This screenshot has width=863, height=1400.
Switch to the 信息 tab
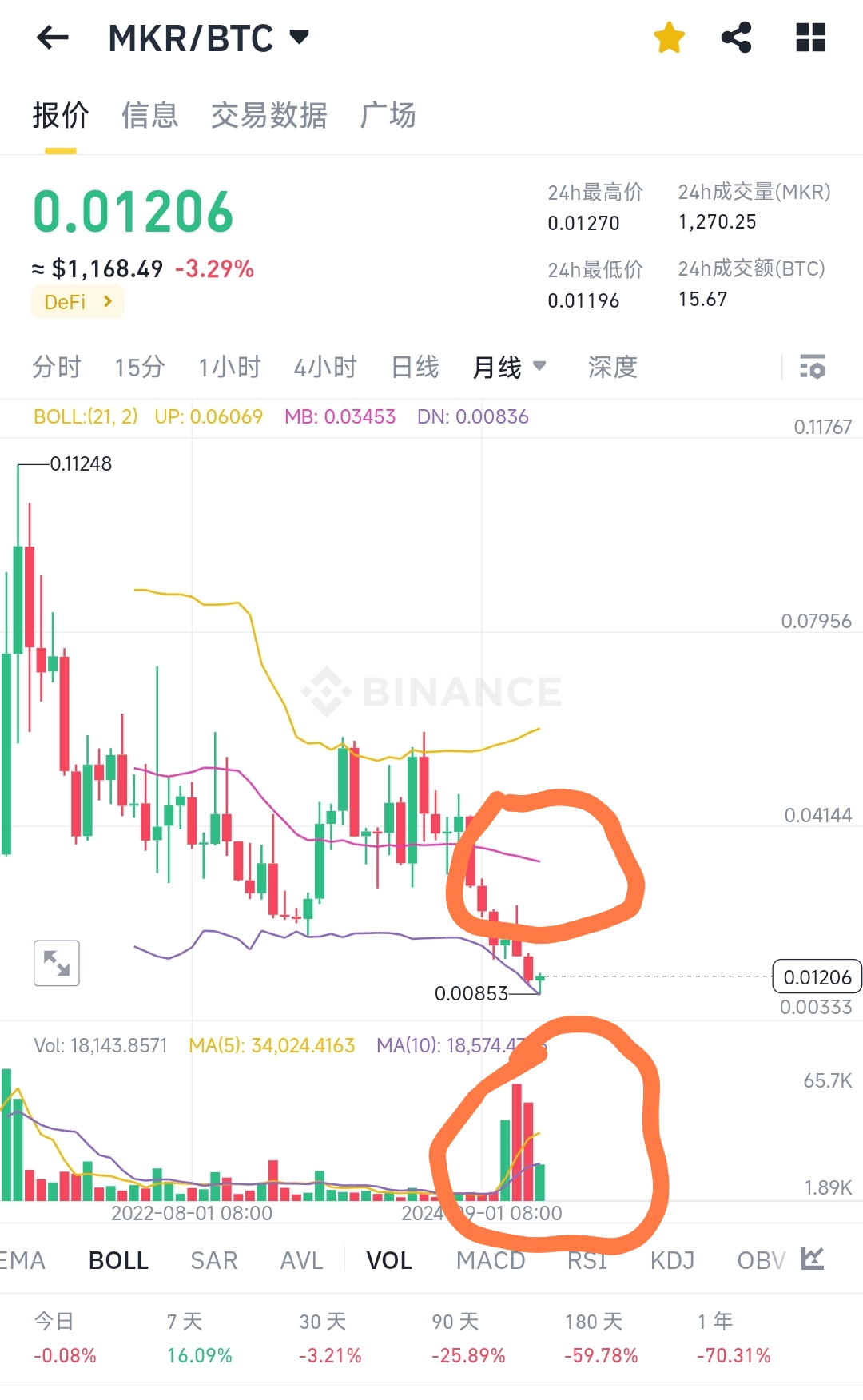click(149, 116)
